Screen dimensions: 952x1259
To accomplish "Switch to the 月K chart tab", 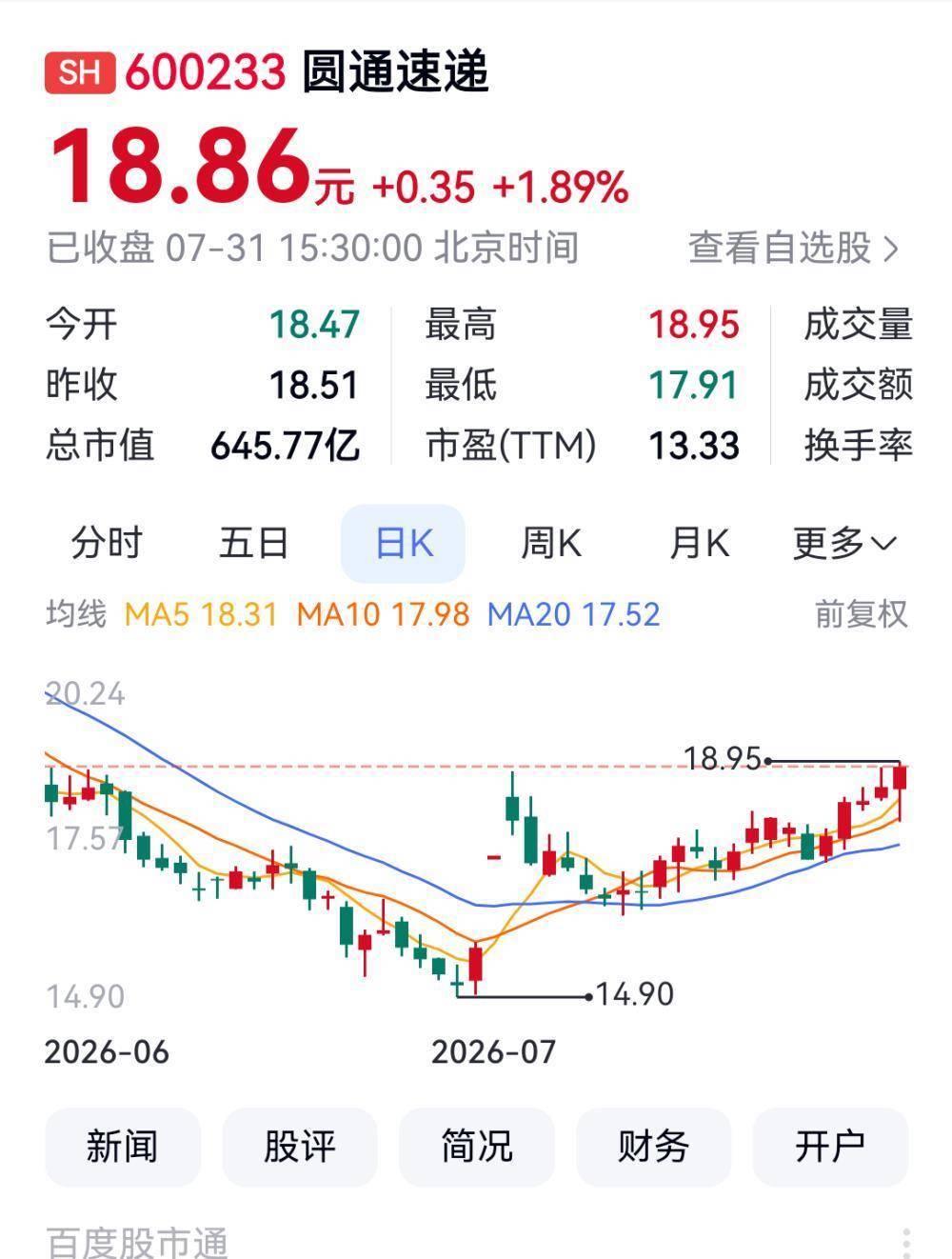I will [699, 543].
